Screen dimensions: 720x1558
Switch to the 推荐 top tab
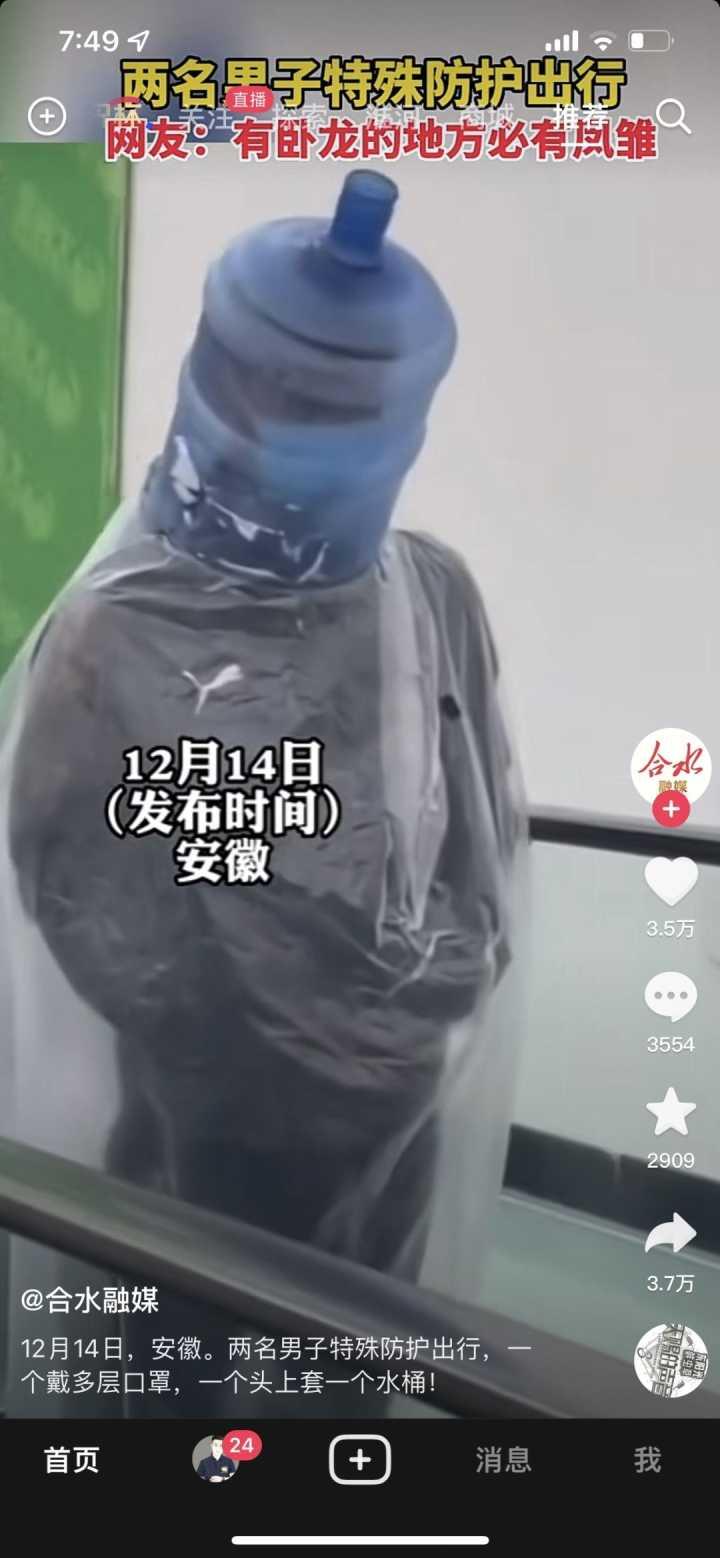pyautogui.click(x=580, y=117)
